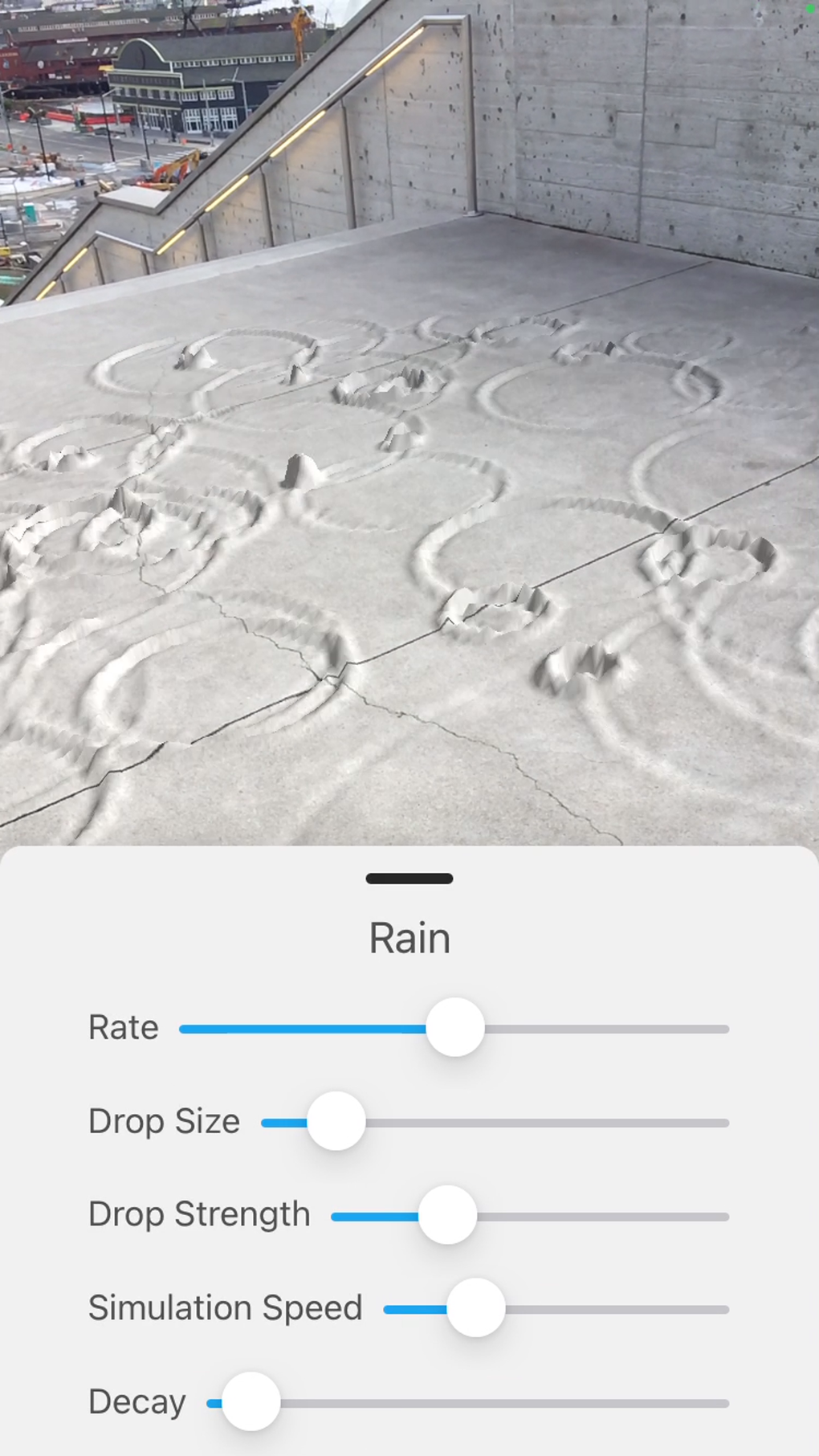Select the Decay label
The image size is (819, 1456).
coord(137,1401)
